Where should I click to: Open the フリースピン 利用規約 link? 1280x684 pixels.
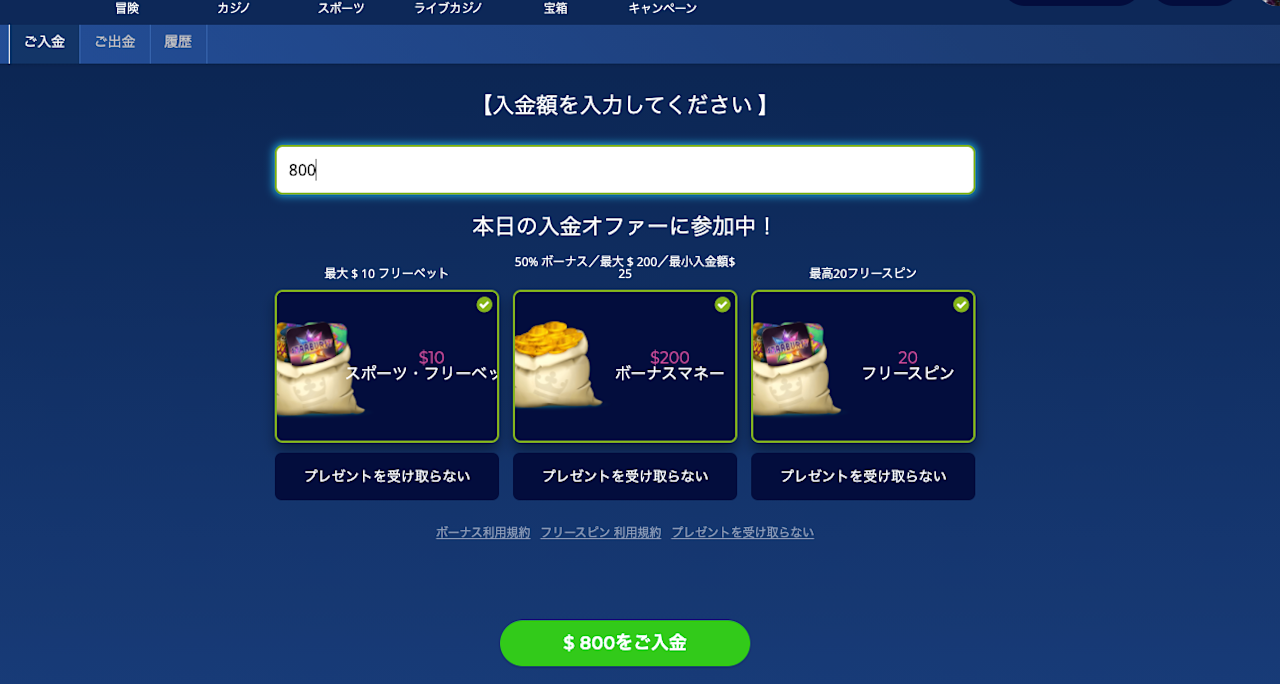[601, 533]
